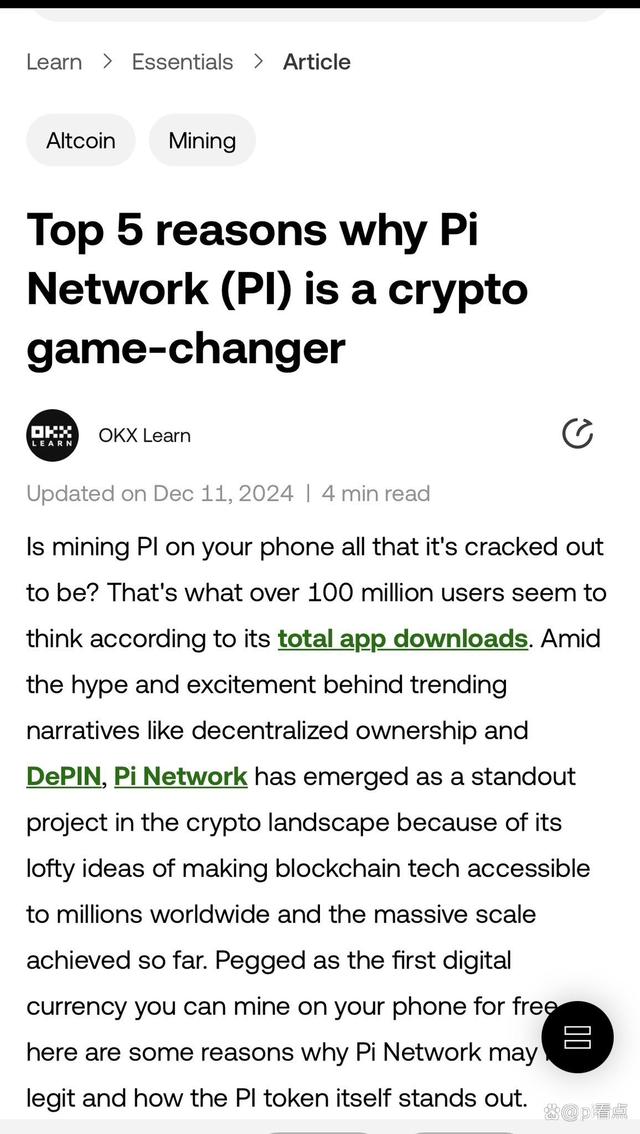Follow the total app downloads link
Screen dimensions: 640x1134
402,638
